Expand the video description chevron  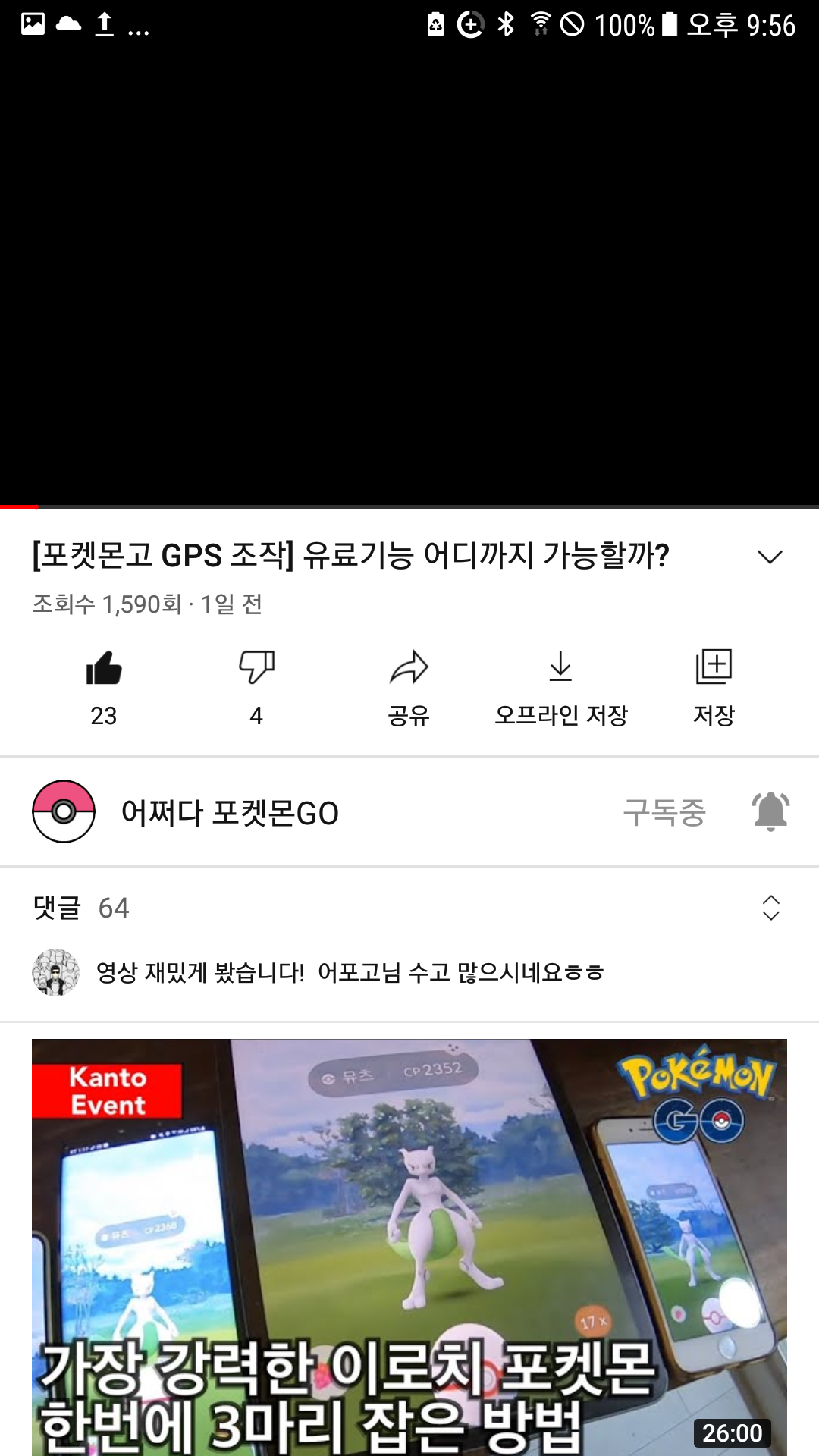[x=770, y=557]
